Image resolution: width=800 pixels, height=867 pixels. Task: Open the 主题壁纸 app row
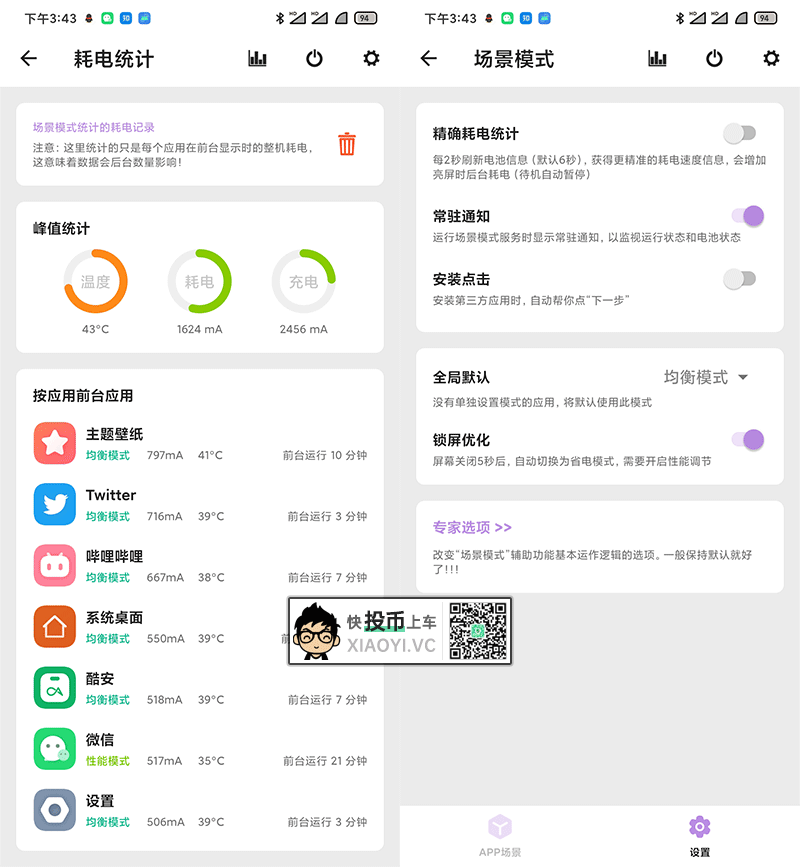pyautogui.click(x=200, y=443)
